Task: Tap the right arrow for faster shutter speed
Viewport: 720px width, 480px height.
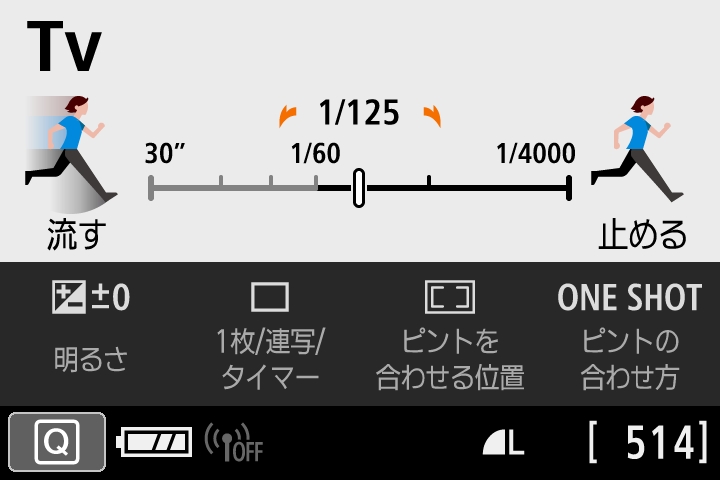Action: click(432, 115)
